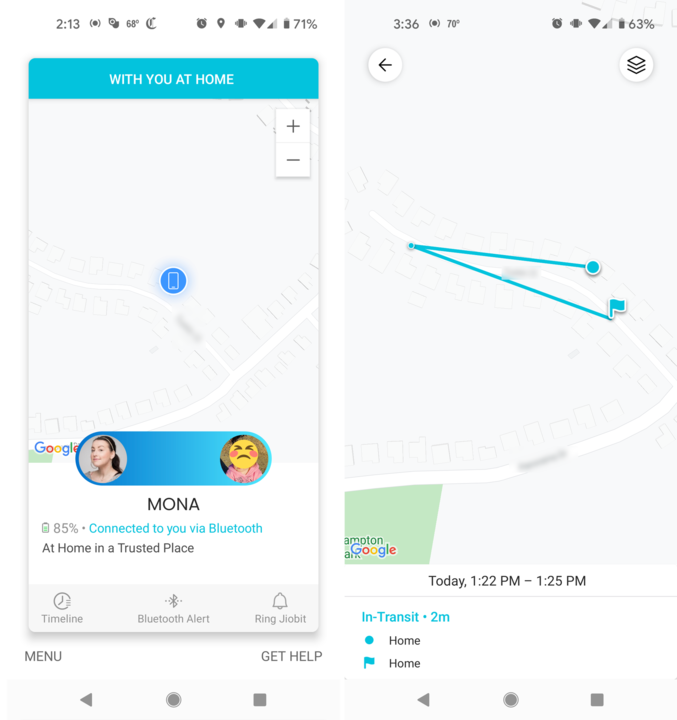Ring Jiobit with the bell
The image size is (677, 720).
tap(280, 607)
